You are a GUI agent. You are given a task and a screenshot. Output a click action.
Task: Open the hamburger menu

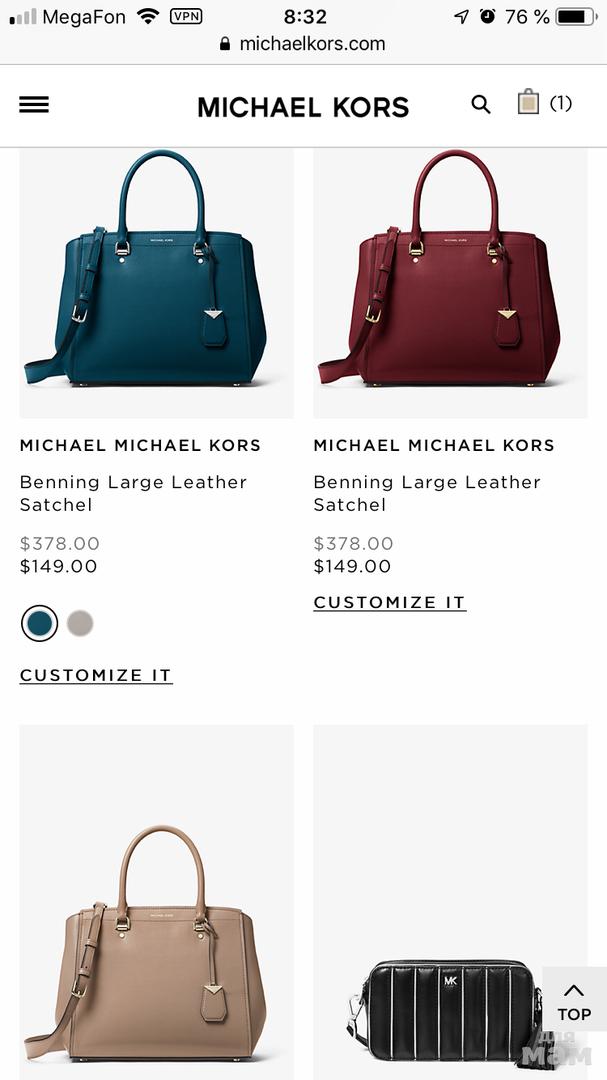tap(34, 105)
